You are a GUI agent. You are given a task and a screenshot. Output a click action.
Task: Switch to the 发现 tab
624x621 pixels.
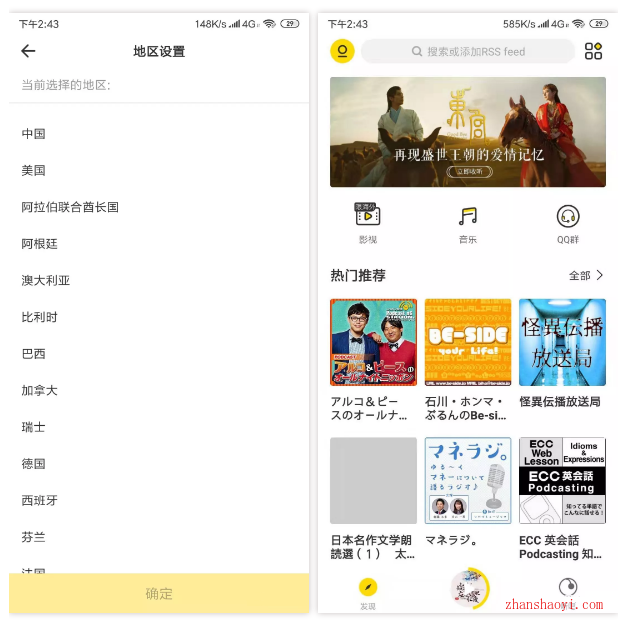coord(368,592)
